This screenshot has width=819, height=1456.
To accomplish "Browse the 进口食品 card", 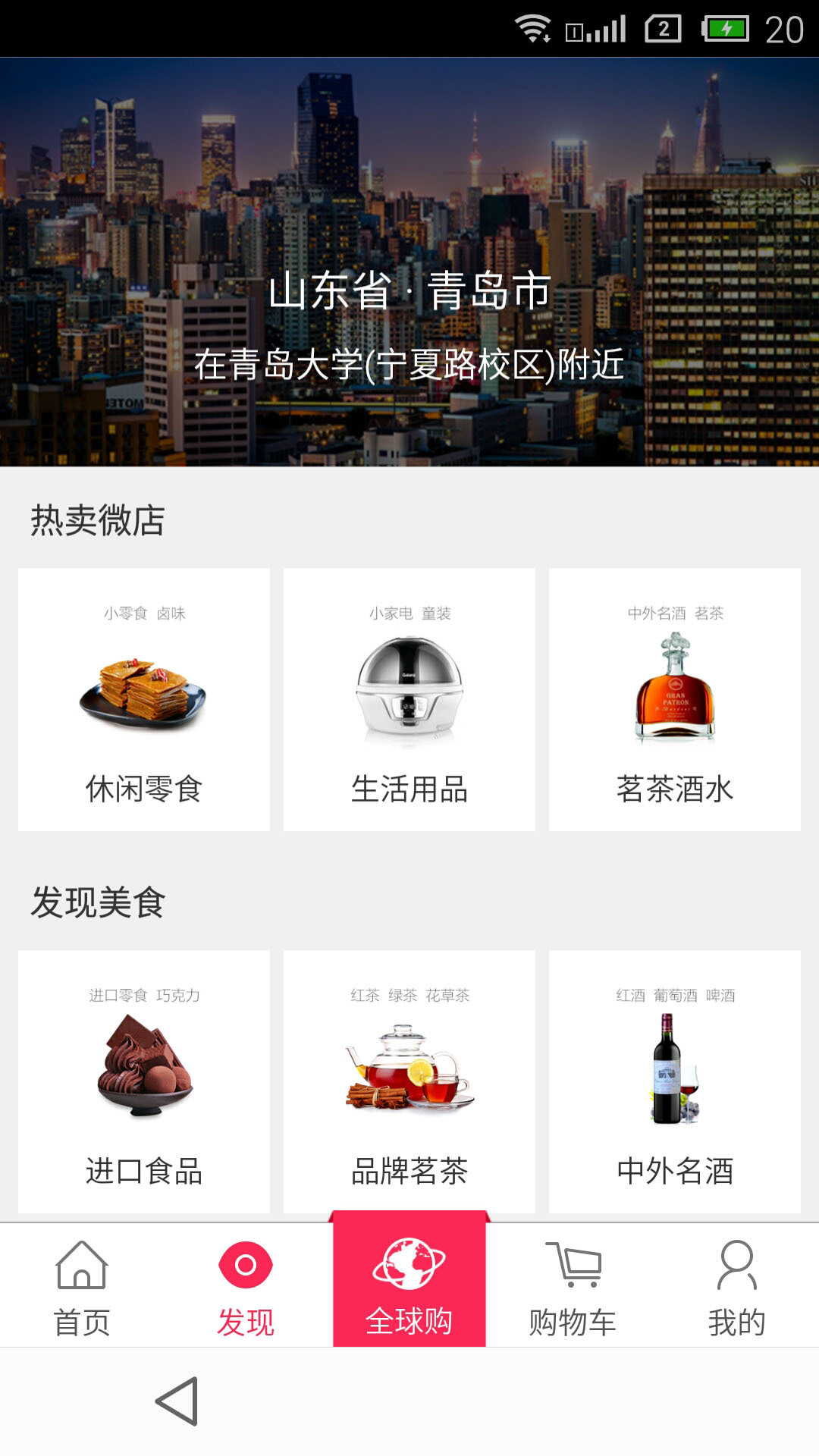I will (144, 1081).
